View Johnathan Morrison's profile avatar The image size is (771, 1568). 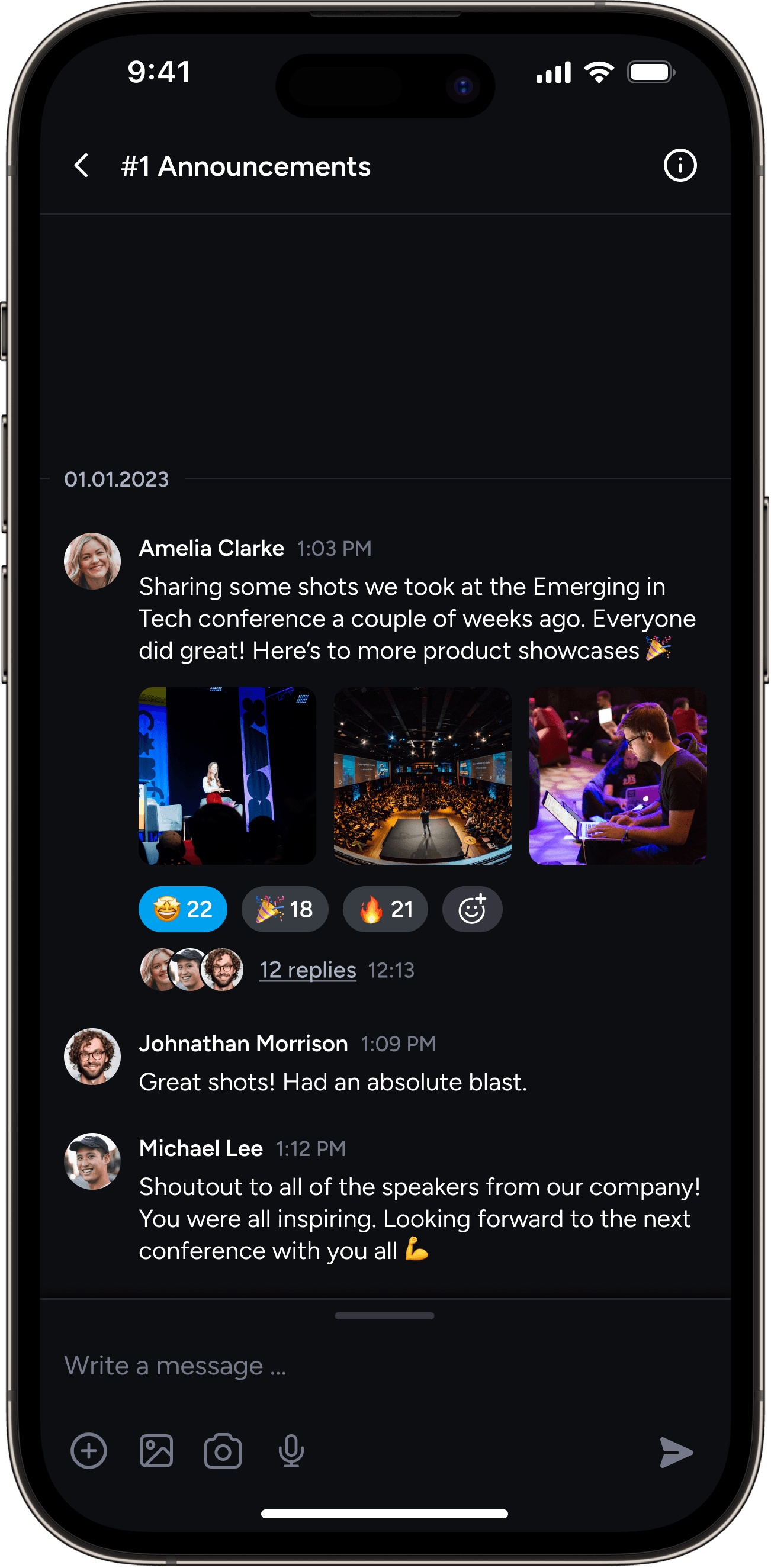point(92,1057)
